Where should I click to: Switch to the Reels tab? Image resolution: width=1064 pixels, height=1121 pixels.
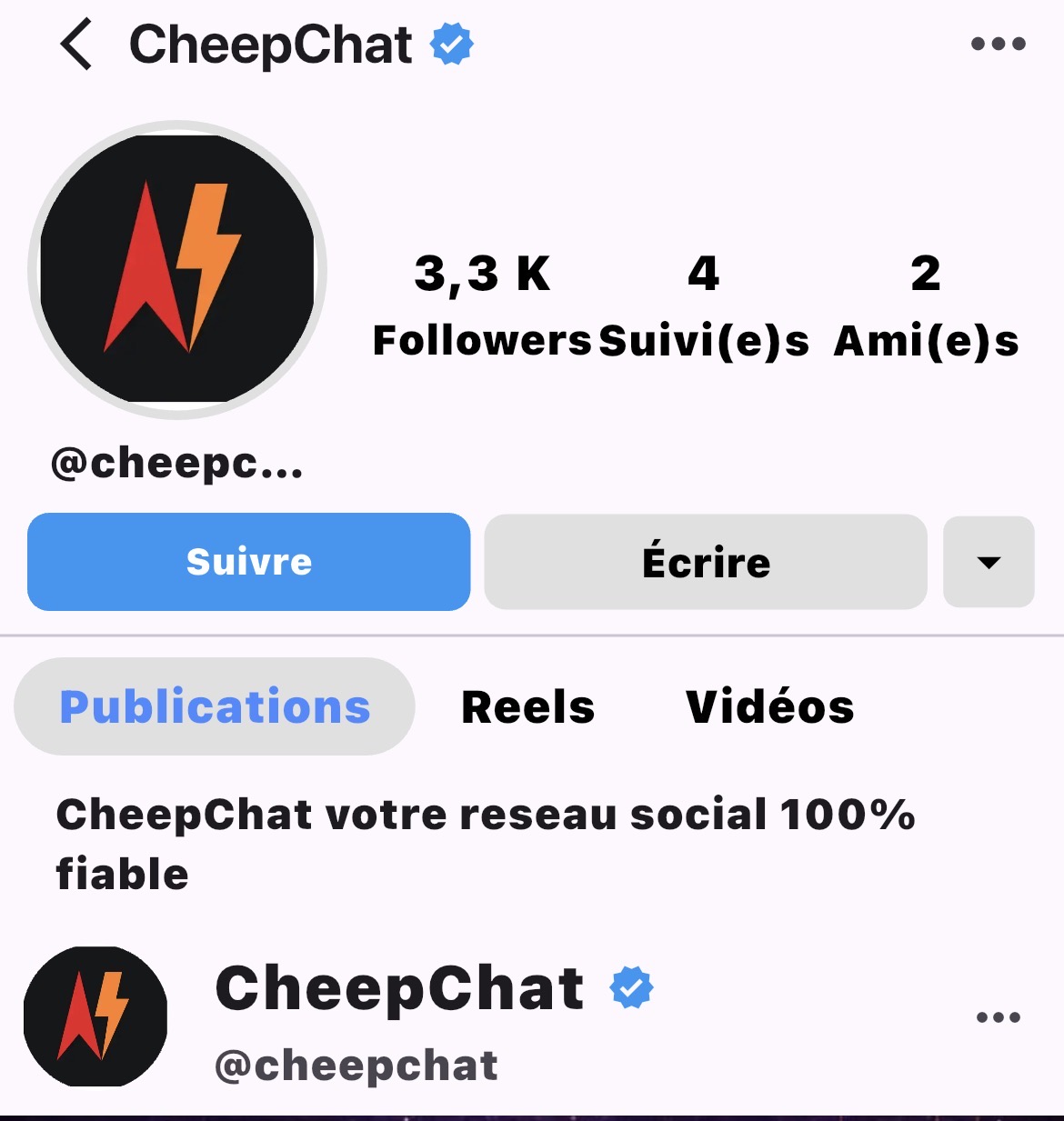[x=527, y=706]
